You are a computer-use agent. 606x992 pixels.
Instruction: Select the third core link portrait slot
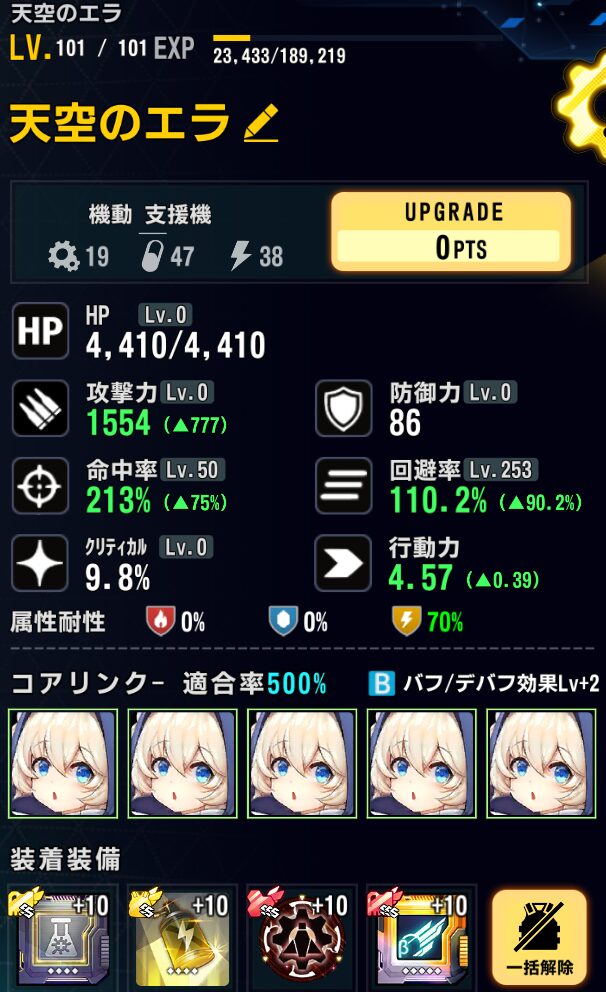coord(302,764)
